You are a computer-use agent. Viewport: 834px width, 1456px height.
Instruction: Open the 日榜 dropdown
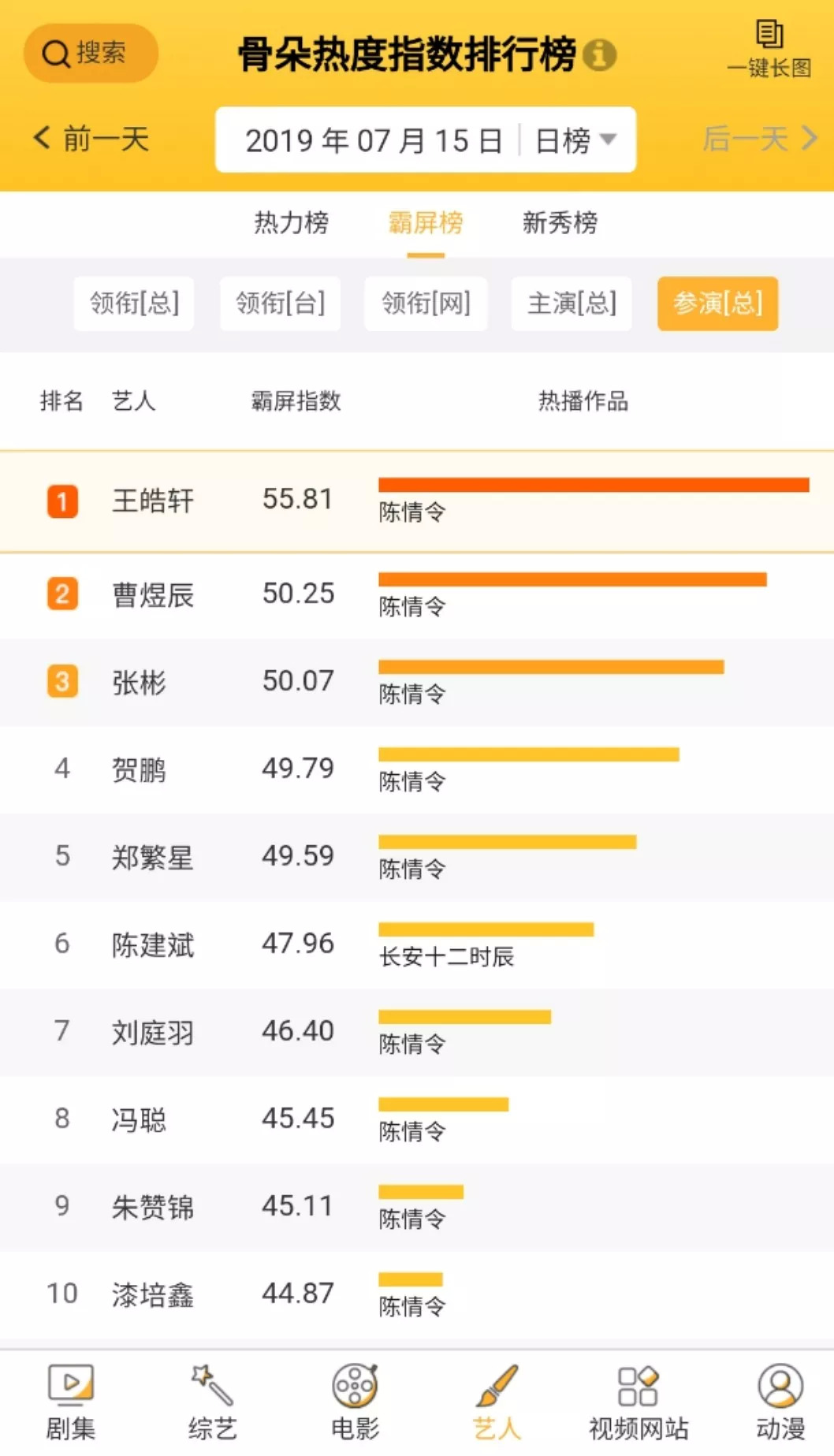(575, 140)
